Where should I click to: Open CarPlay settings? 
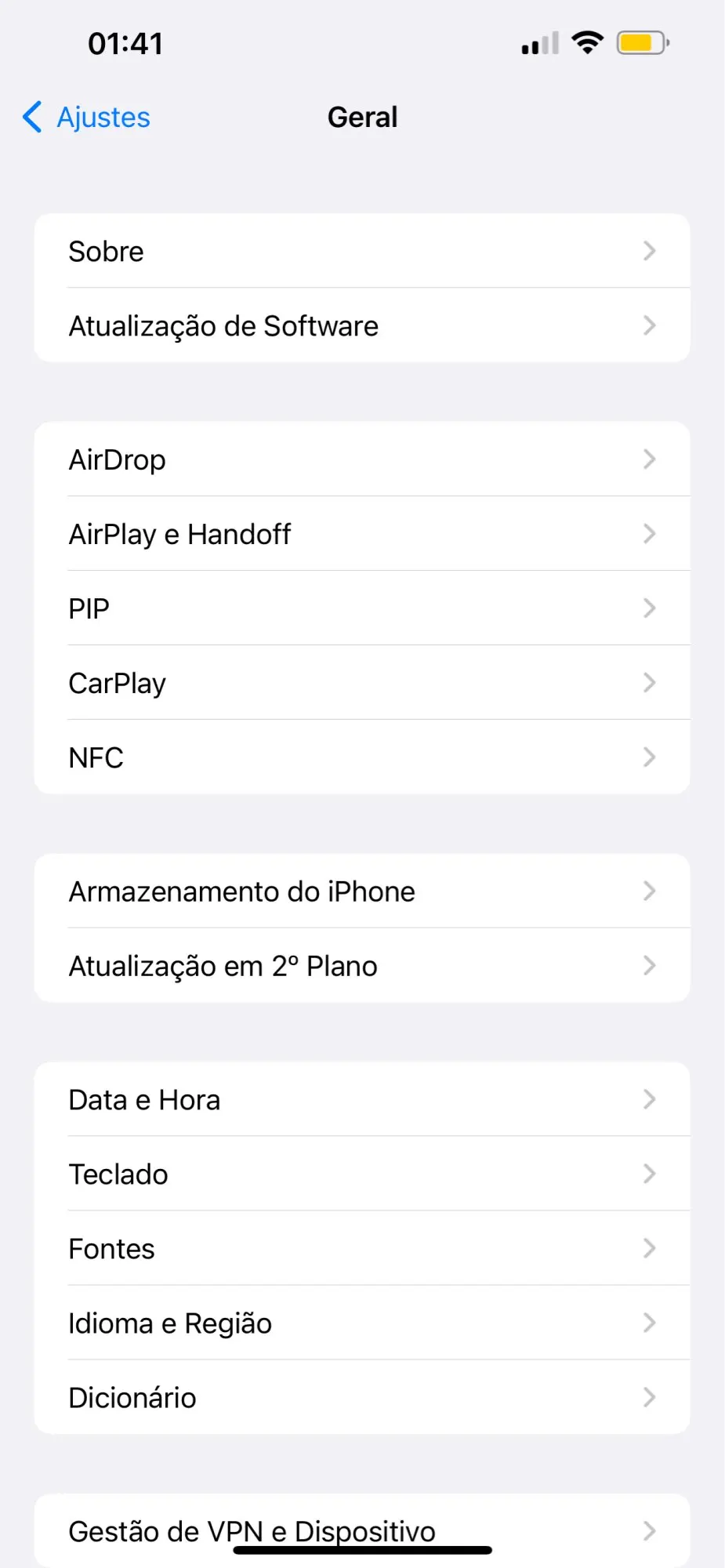(x=361, y=683)
